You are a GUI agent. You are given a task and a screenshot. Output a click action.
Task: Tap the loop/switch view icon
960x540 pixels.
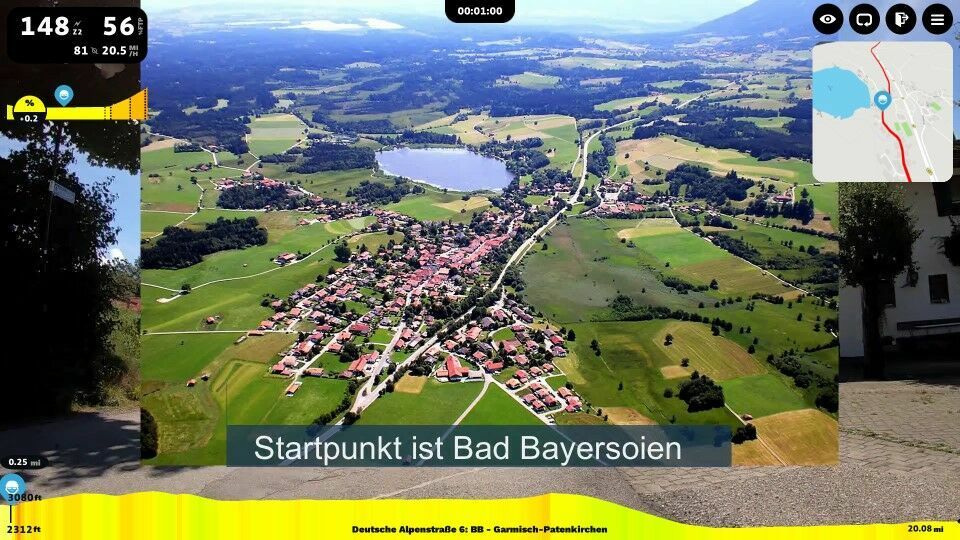click(x=864, y=19)
